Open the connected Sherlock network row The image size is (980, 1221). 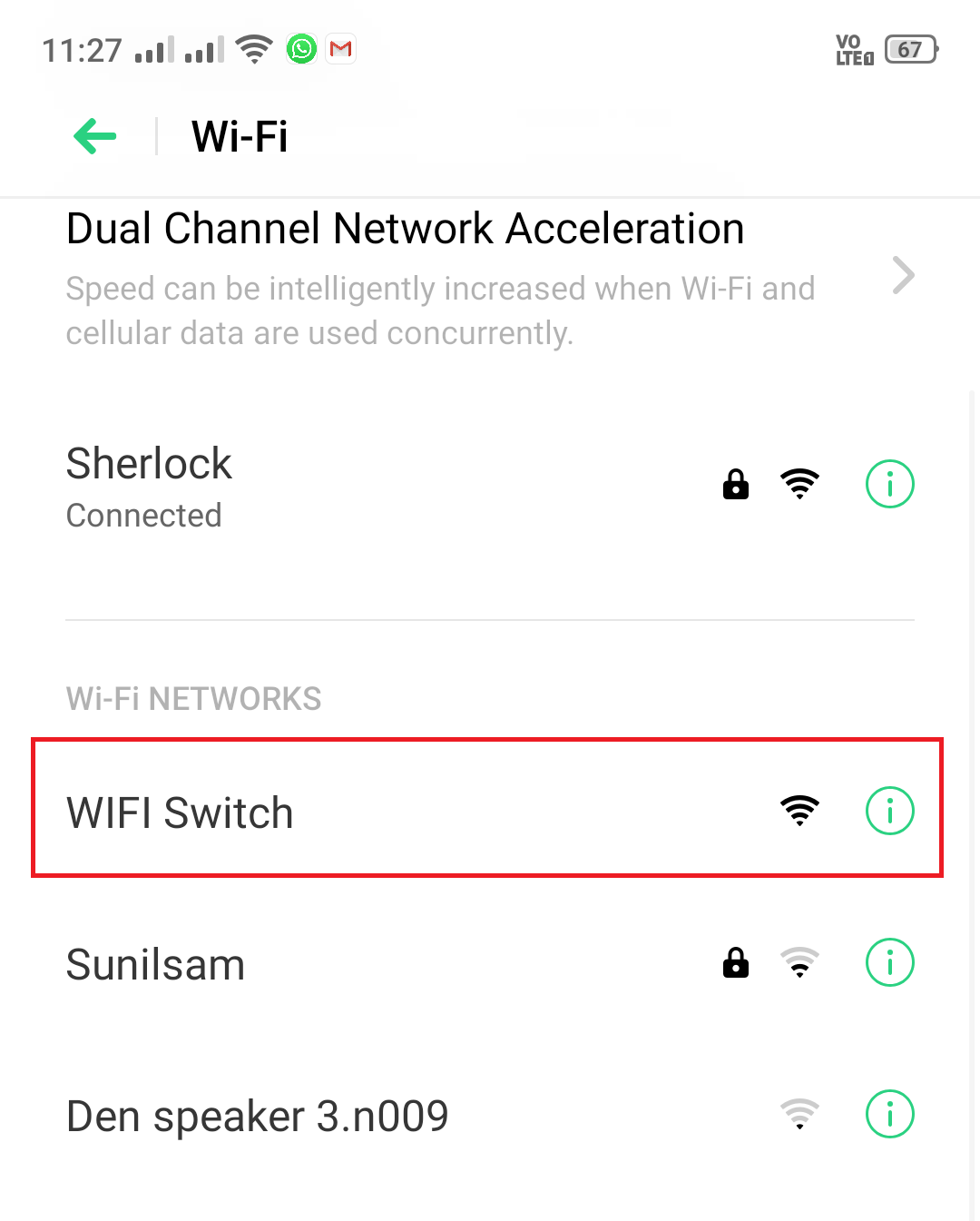point(363,487)
